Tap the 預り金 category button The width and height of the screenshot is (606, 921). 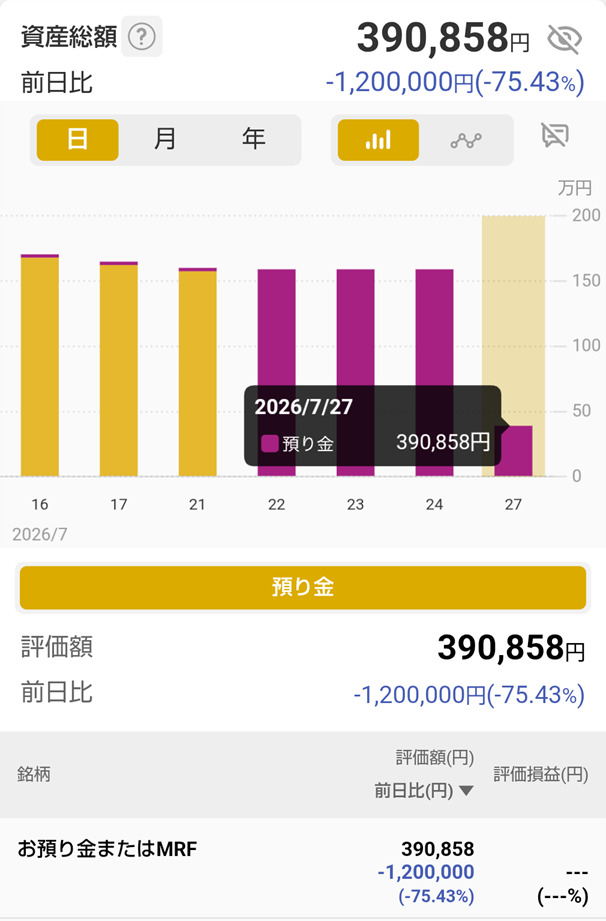[x=303, y=587]
